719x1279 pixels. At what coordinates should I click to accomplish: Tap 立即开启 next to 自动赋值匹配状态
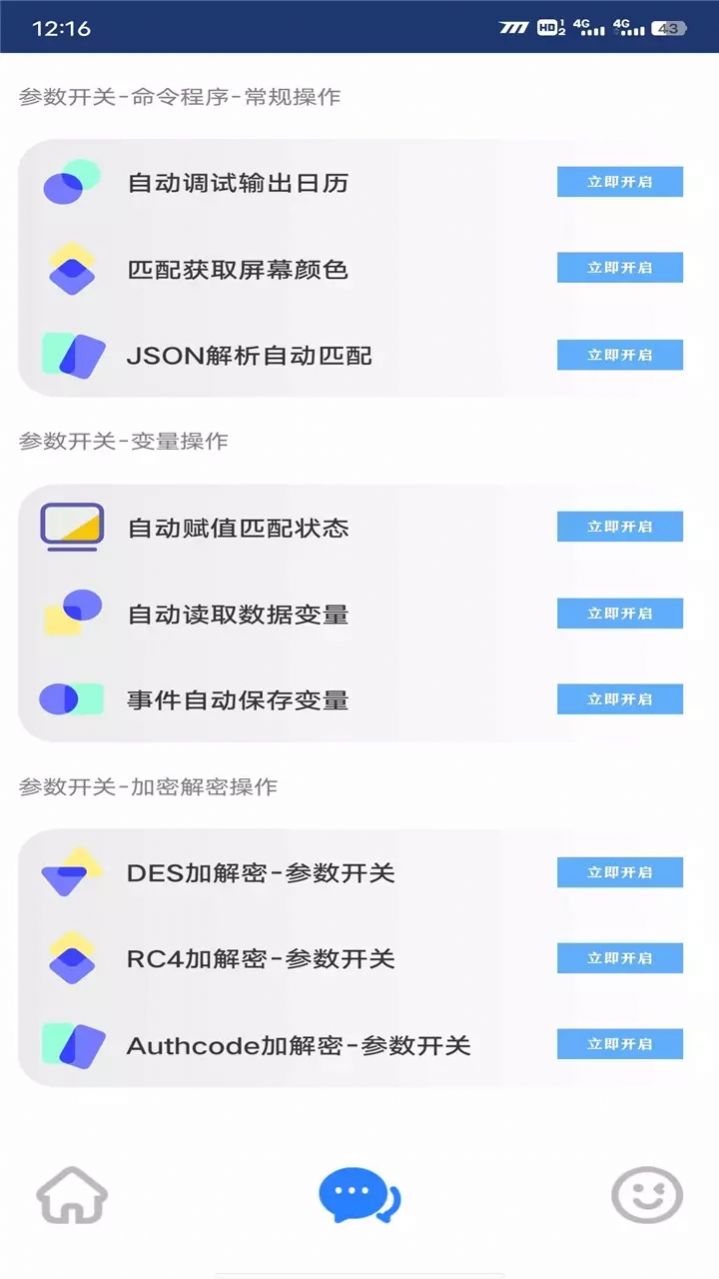(x=619, y=527)
